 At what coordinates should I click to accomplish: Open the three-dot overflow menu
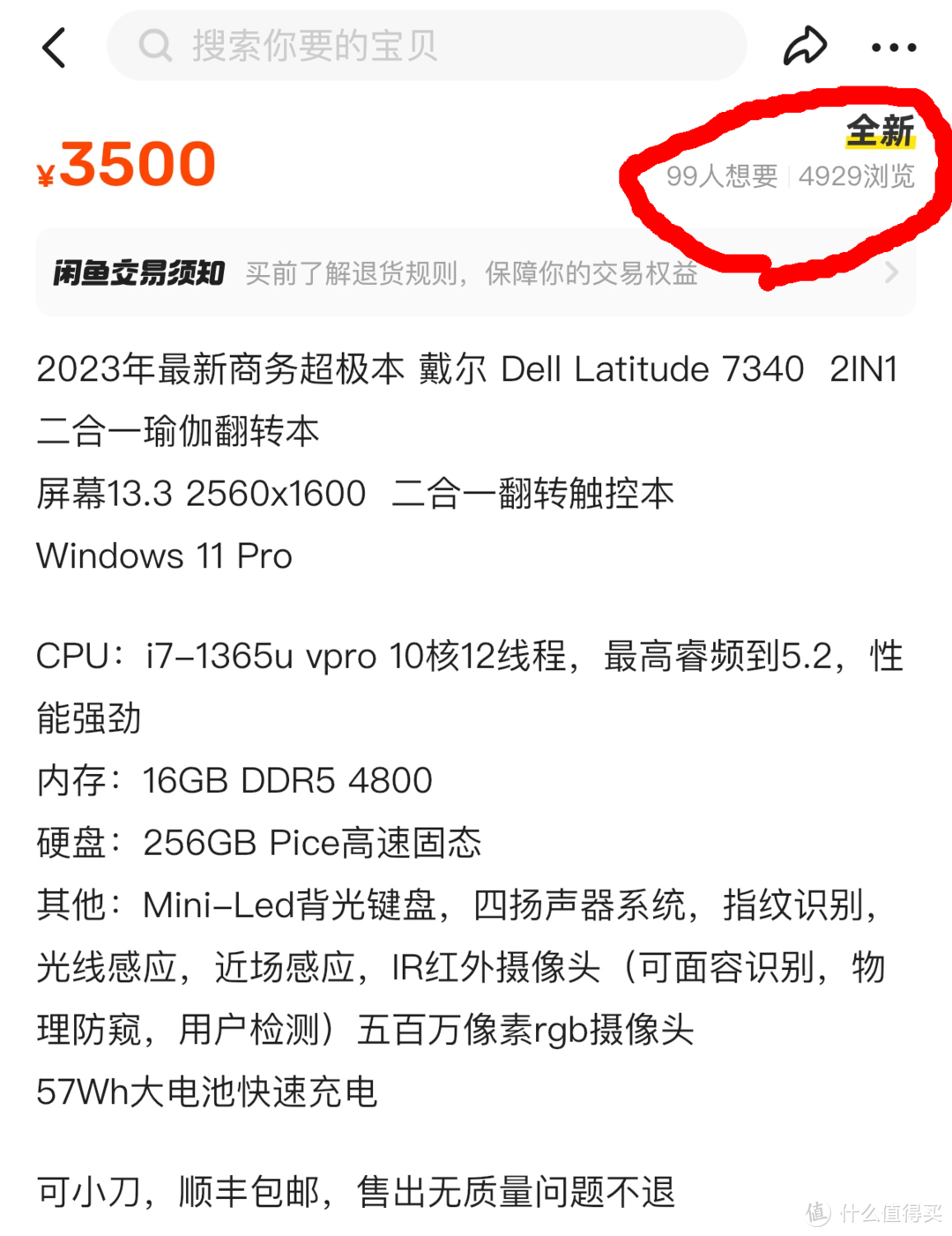[893, 48]
